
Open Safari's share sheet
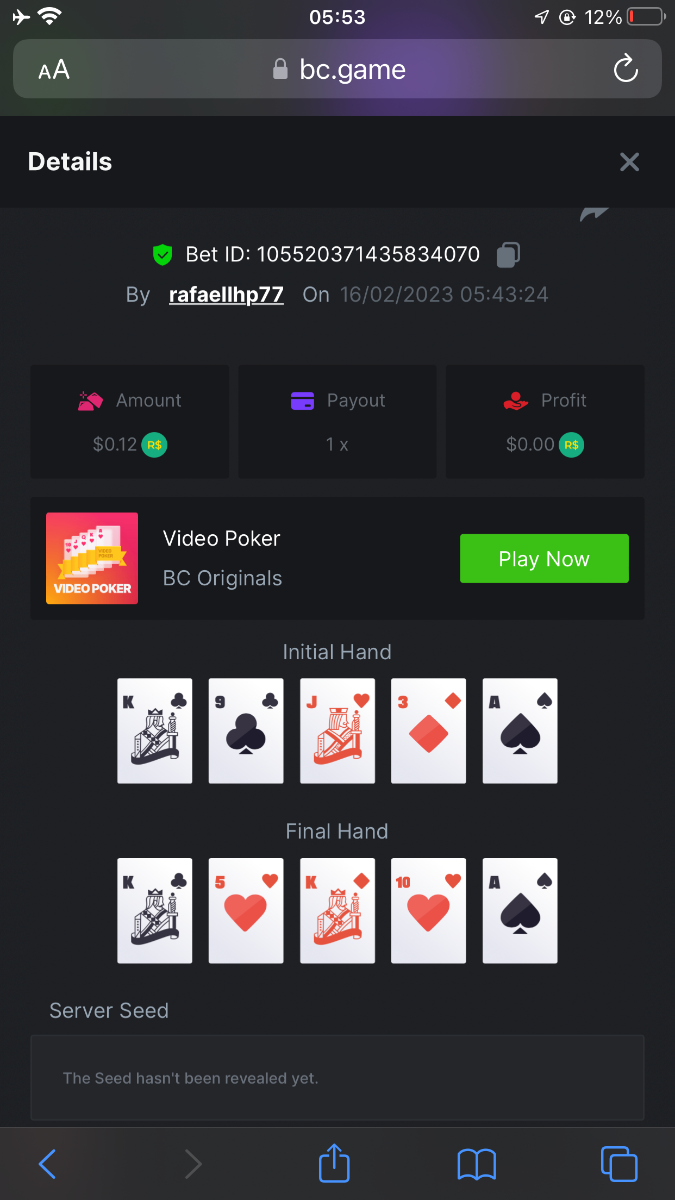click(x=335, y=1164)
